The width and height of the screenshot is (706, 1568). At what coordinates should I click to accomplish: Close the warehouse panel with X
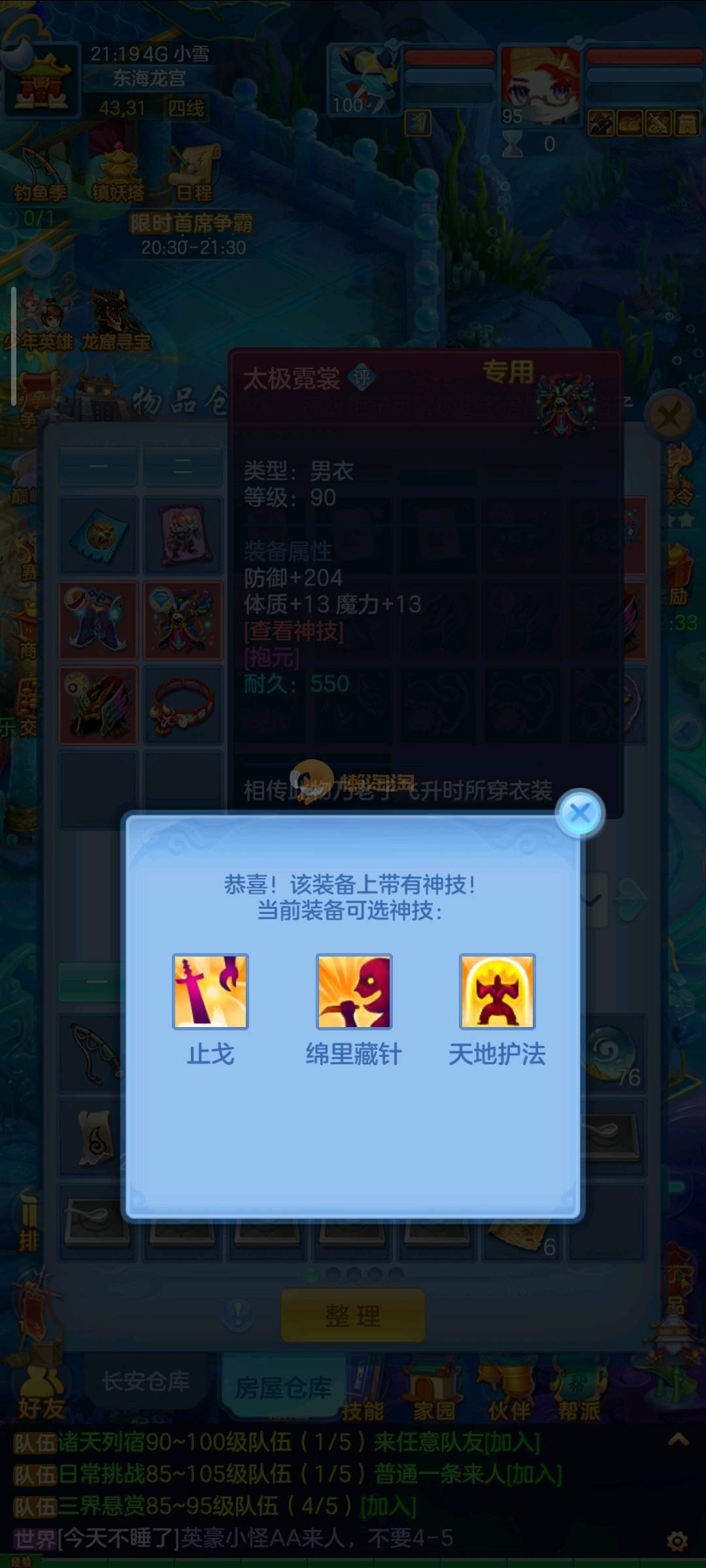669,414
